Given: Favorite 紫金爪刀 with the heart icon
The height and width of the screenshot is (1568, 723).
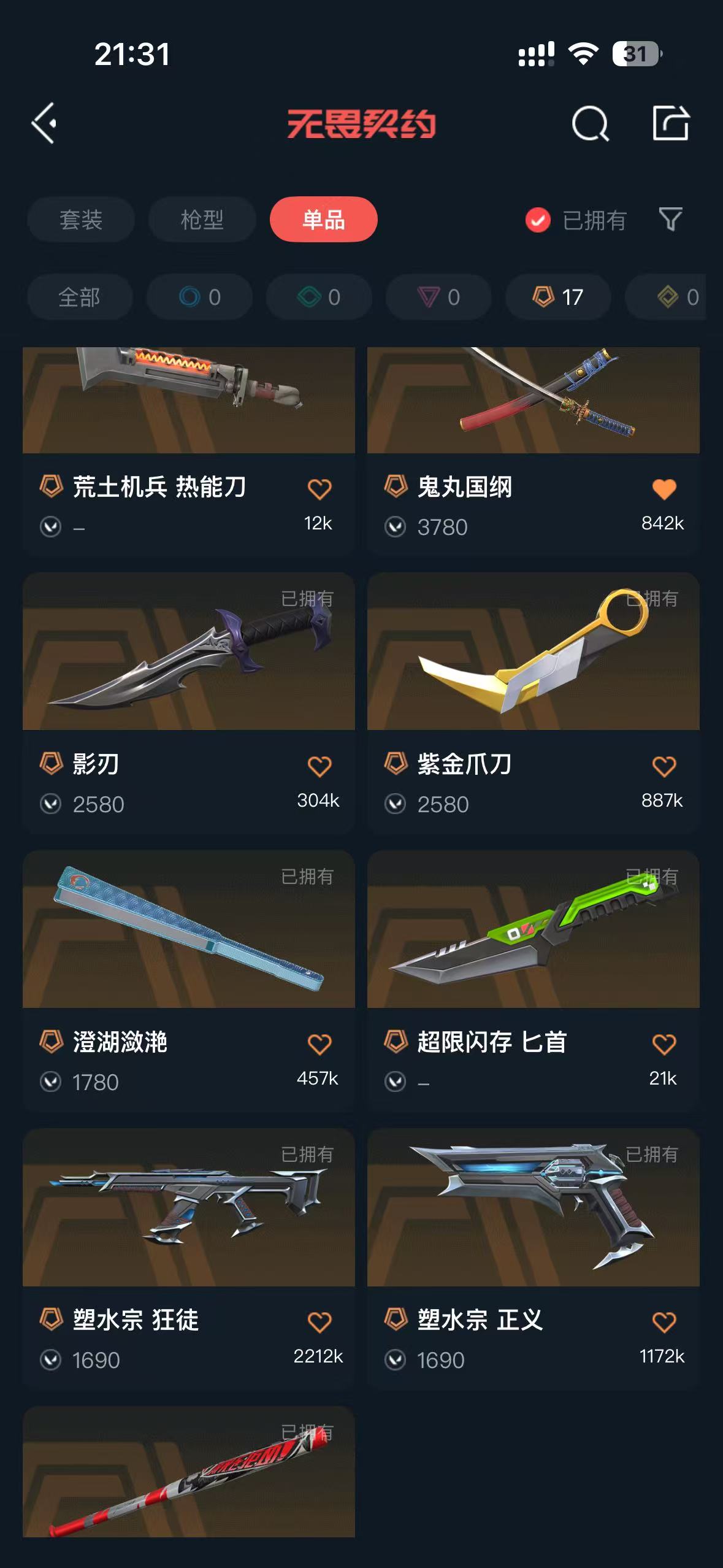Looking at the screenshot, I should [x=664, y=766].
